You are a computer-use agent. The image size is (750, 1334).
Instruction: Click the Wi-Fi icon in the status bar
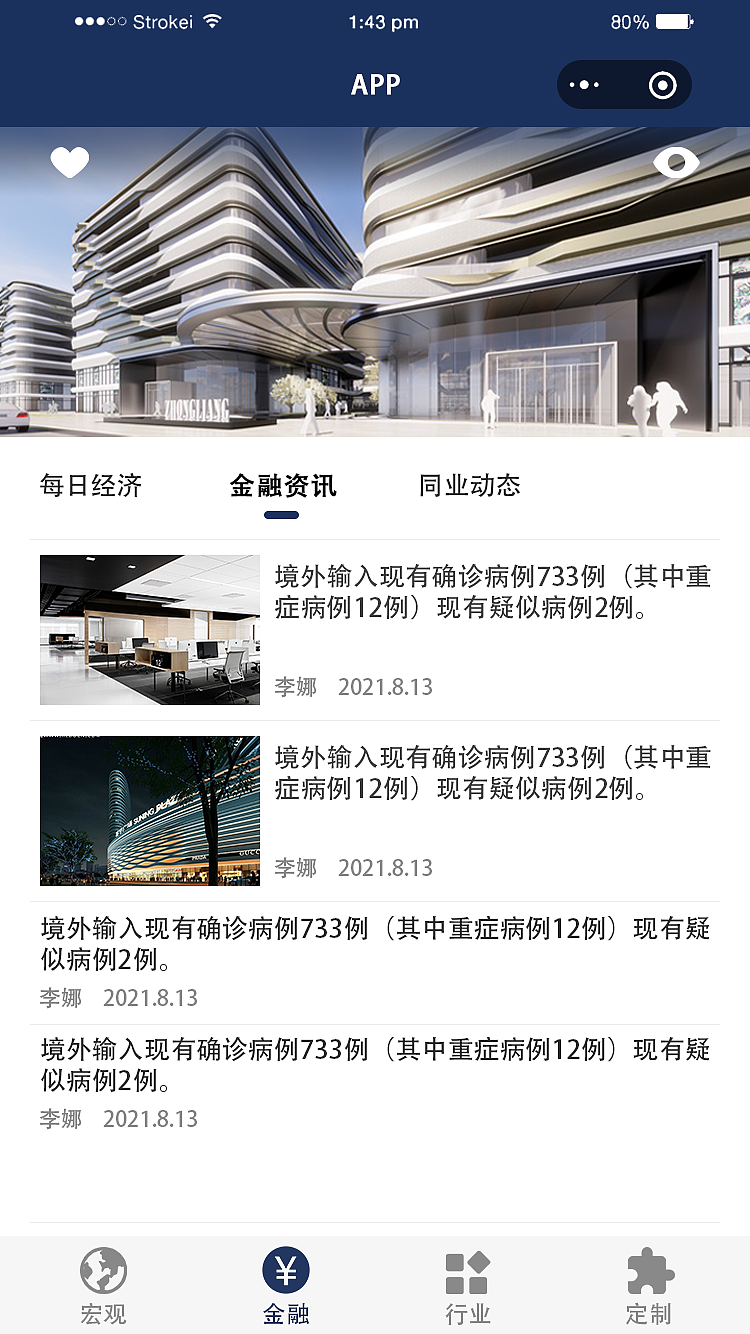[211, 20]
